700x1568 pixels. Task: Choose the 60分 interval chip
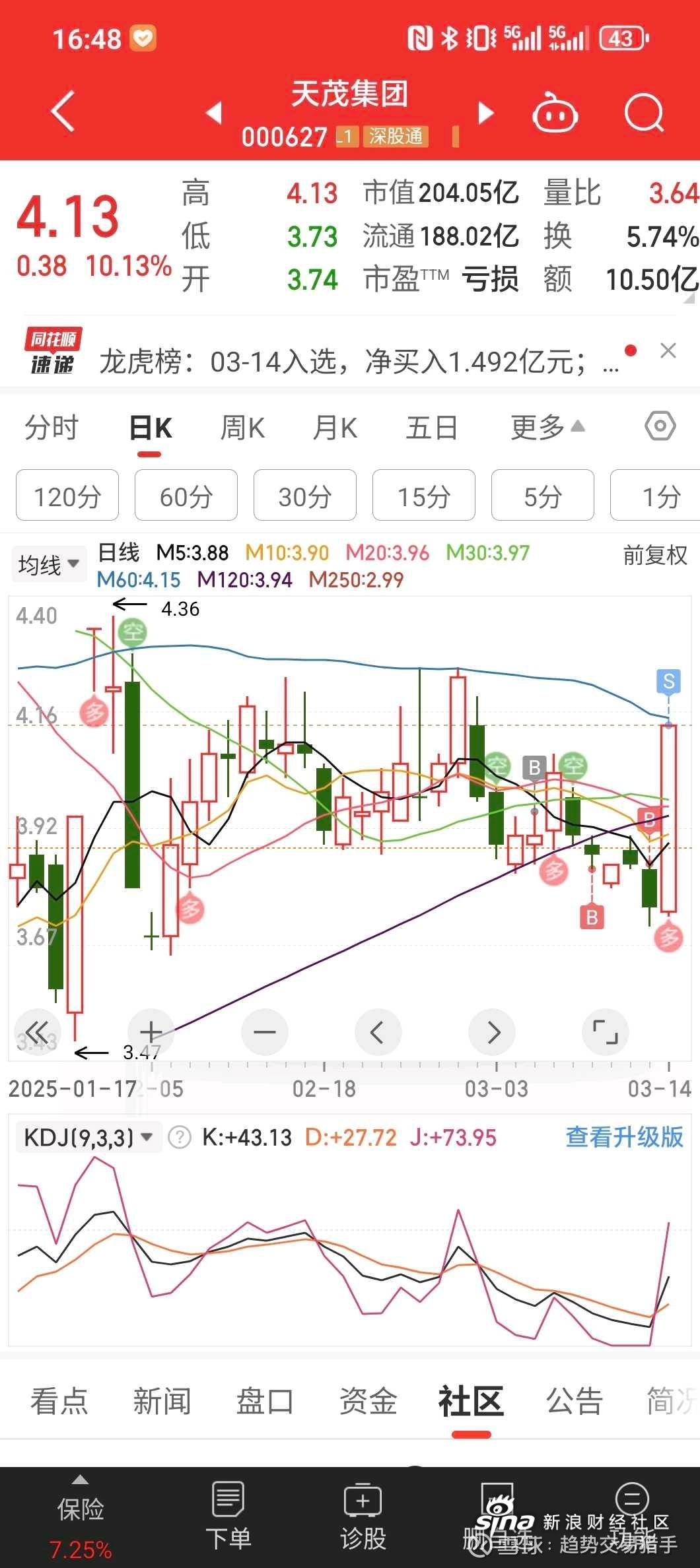pyautogui.click(x=186, y=496)
